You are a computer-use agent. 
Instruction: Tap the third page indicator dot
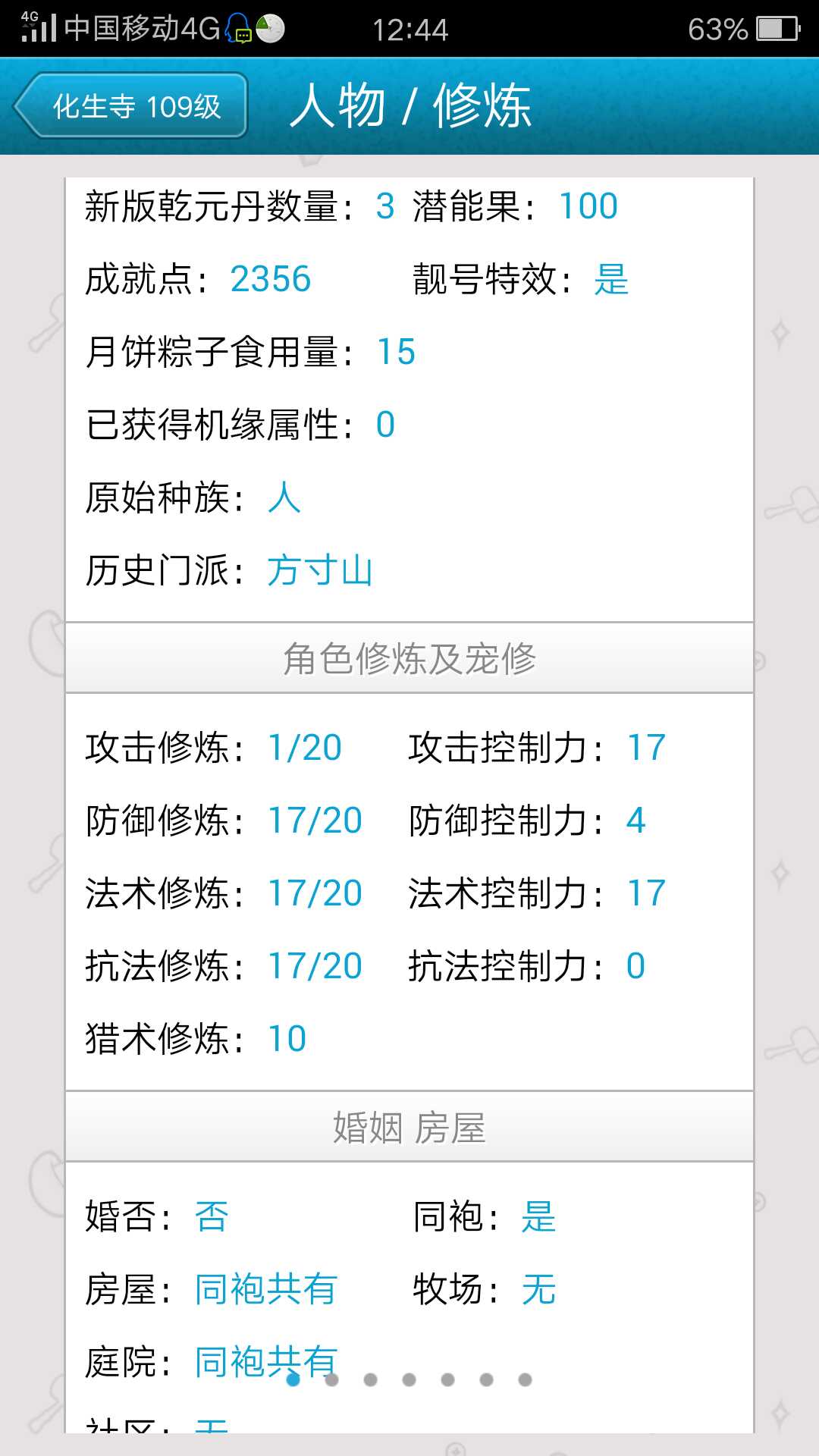[x=370, y=1379]
